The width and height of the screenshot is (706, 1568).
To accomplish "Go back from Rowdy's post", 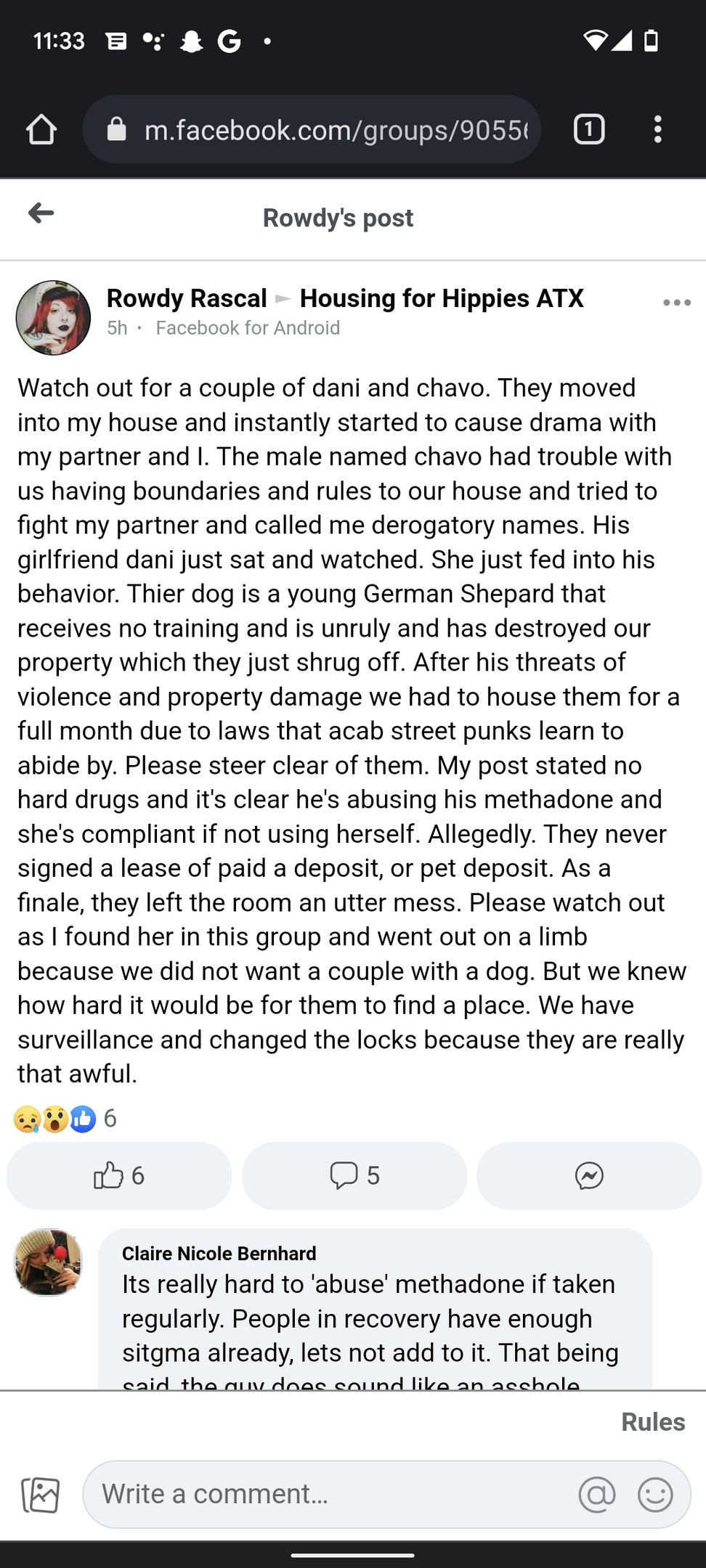I will (x=41, y=213).
